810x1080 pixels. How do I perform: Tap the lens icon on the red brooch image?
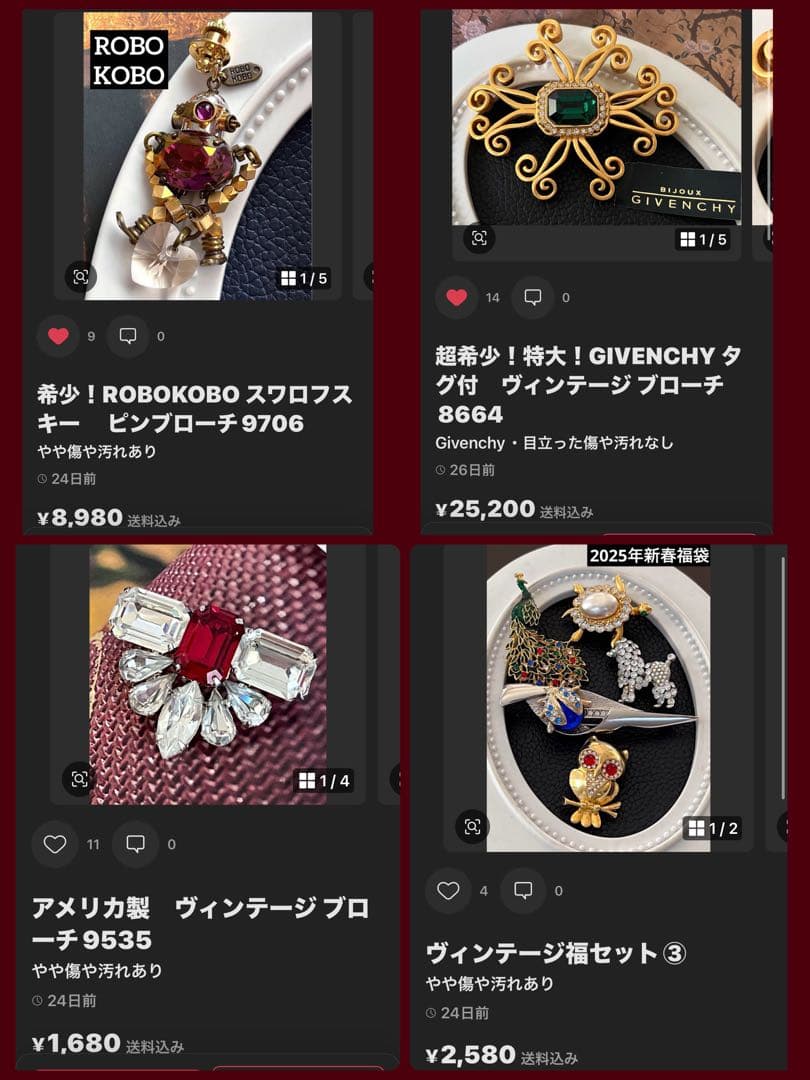[77, 781]
